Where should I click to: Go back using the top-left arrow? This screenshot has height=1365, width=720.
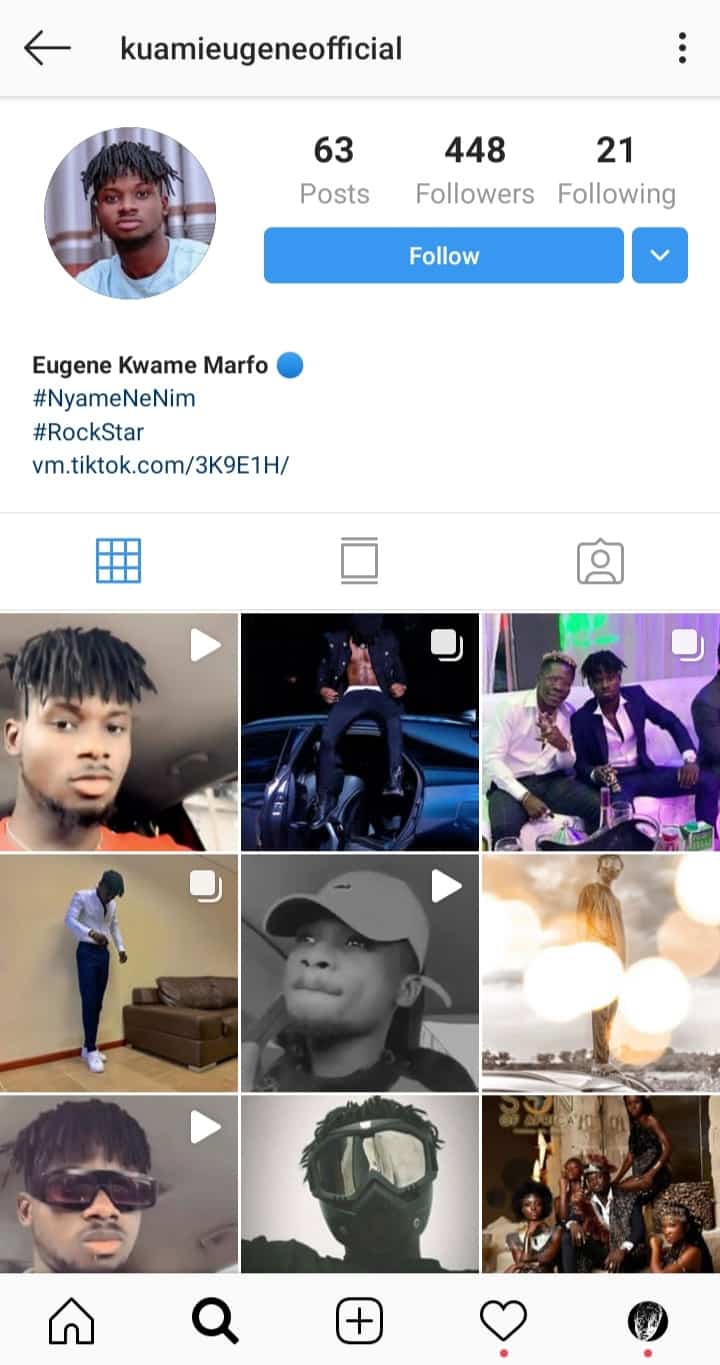[47, 48]
